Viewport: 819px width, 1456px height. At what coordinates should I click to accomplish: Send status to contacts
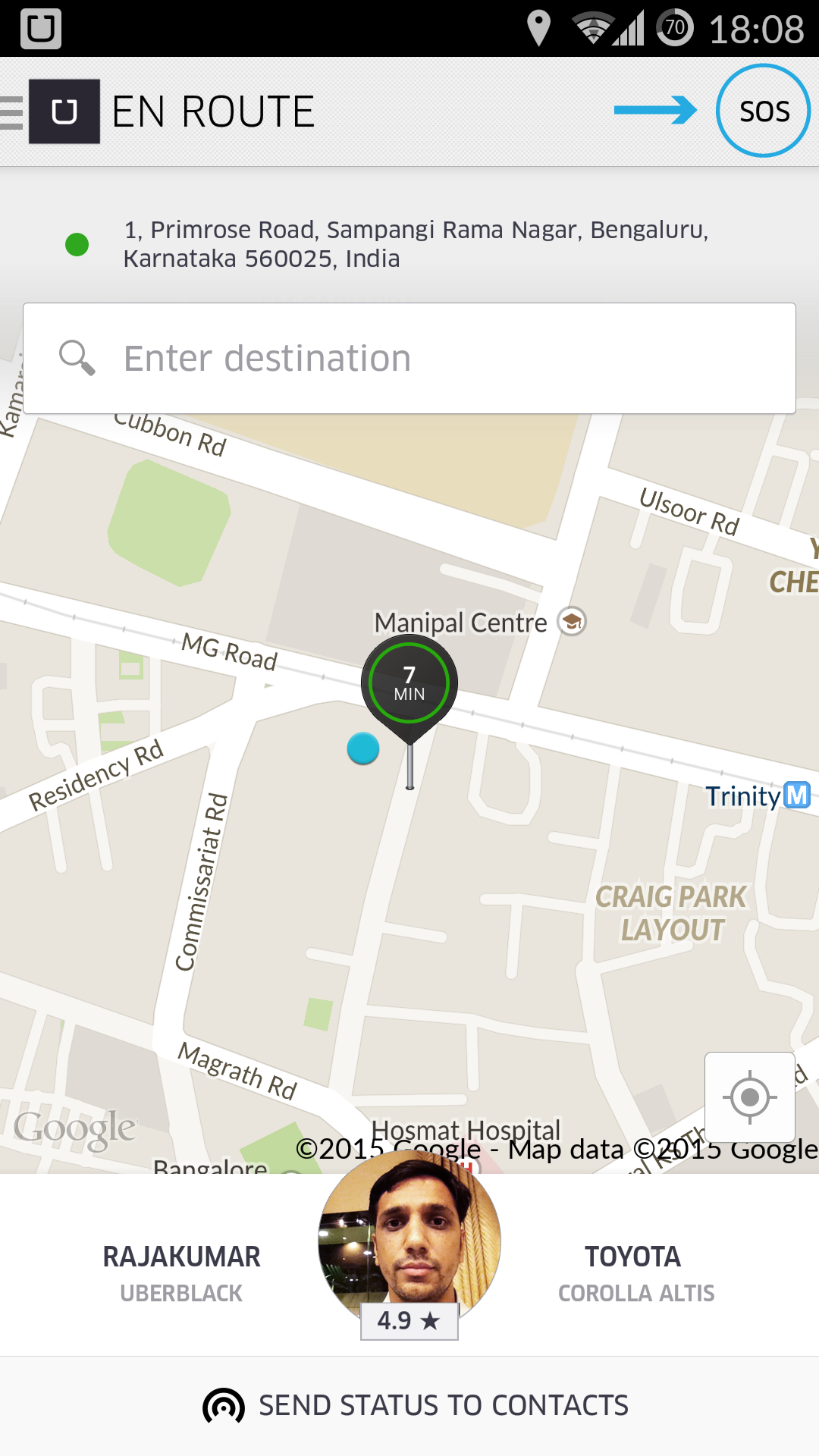pos(416,1405)
